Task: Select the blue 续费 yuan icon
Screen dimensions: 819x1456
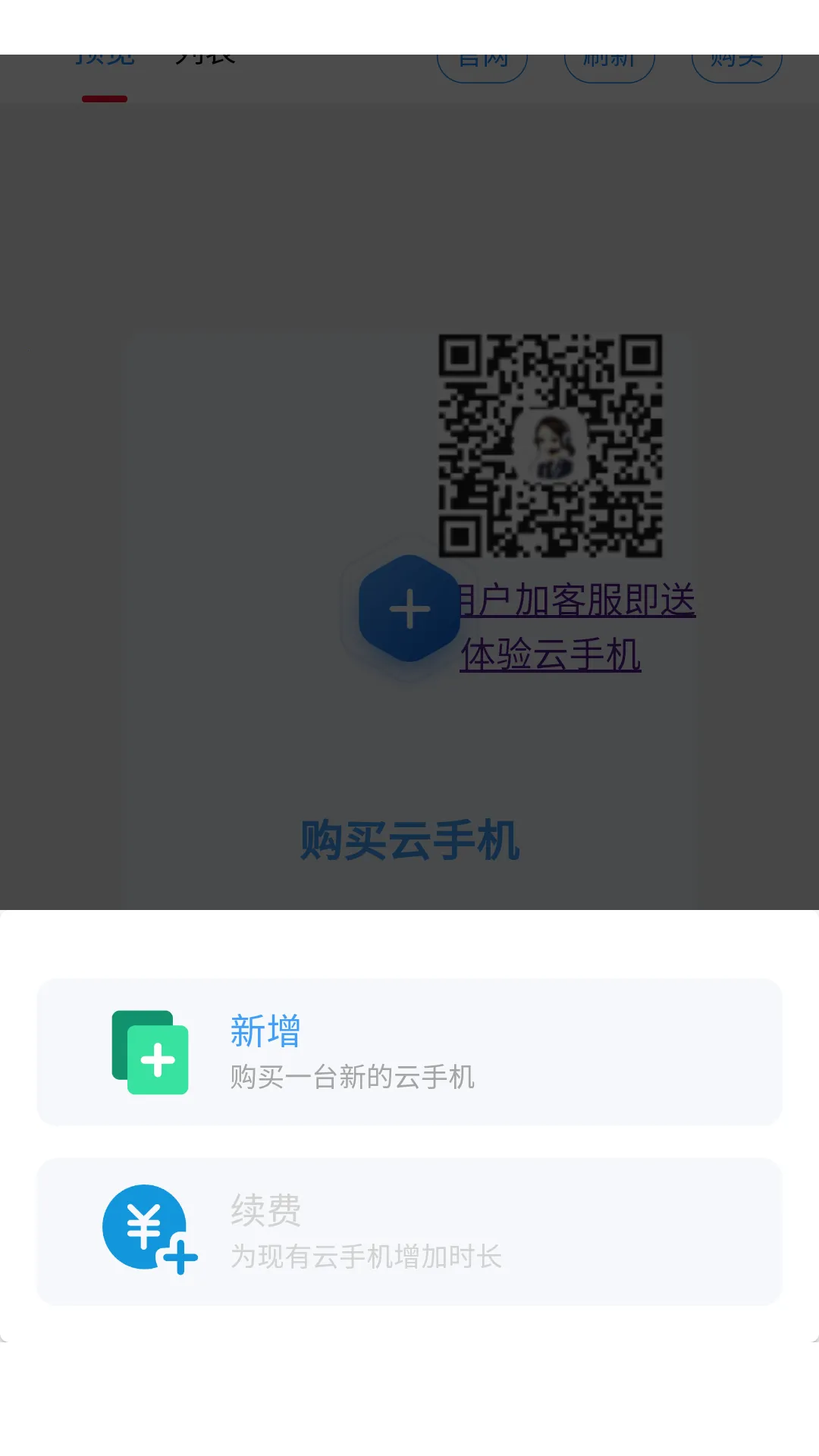Action: (x=144, y=1227)
